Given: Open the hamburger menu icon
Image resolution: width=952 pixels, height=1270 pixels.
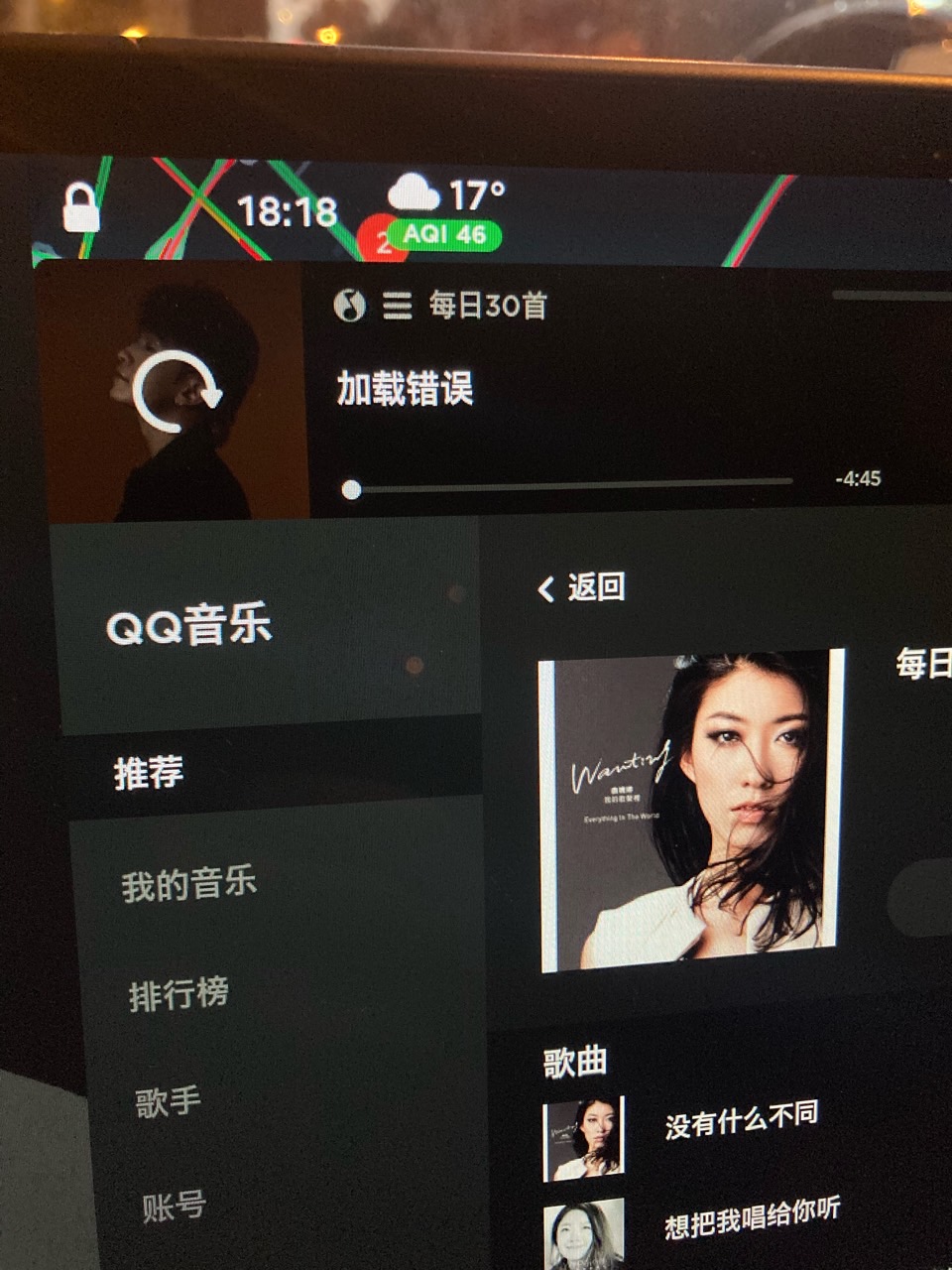Looking at the screenshot, I should 398,307.
